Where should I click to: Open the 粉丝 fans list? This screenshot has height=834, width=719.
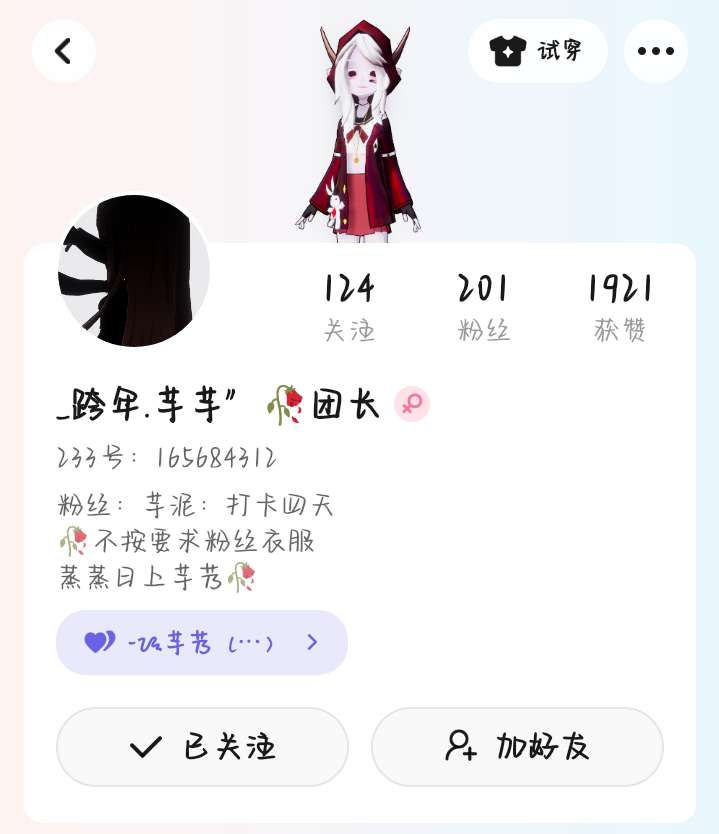click(x=484, y=307)
